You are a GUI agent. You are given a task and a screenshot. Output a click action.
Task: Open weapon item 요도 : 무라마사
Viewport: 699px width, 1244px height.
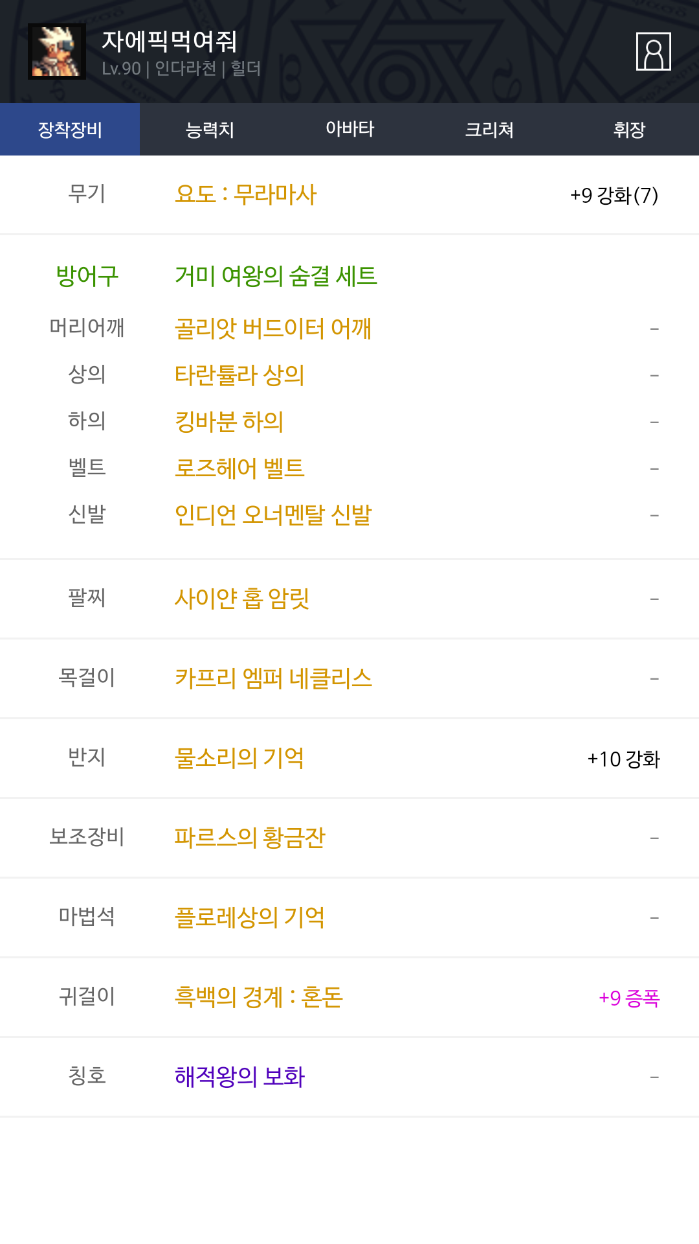(x=246, y=194)
